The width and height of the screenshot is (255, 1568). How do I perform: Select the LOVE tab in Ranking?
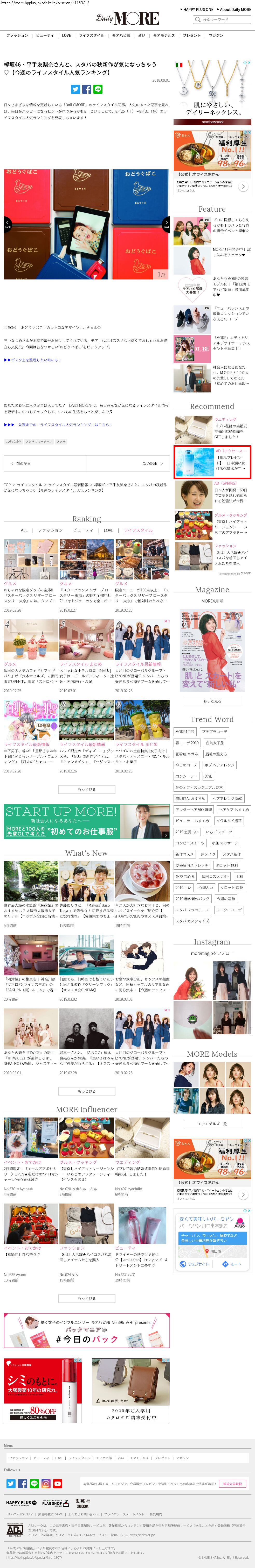point(108,530)
